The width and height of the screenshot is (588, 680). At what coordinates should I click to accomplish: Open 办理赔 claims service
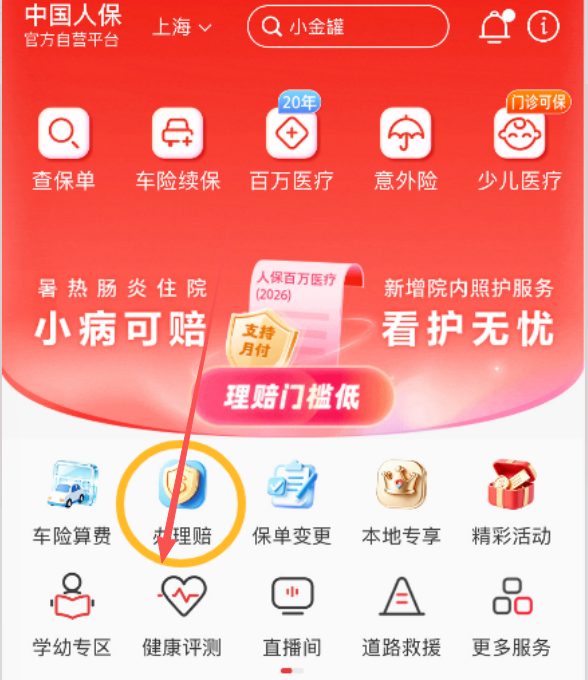pyautogui.click(x=182, y=503)
